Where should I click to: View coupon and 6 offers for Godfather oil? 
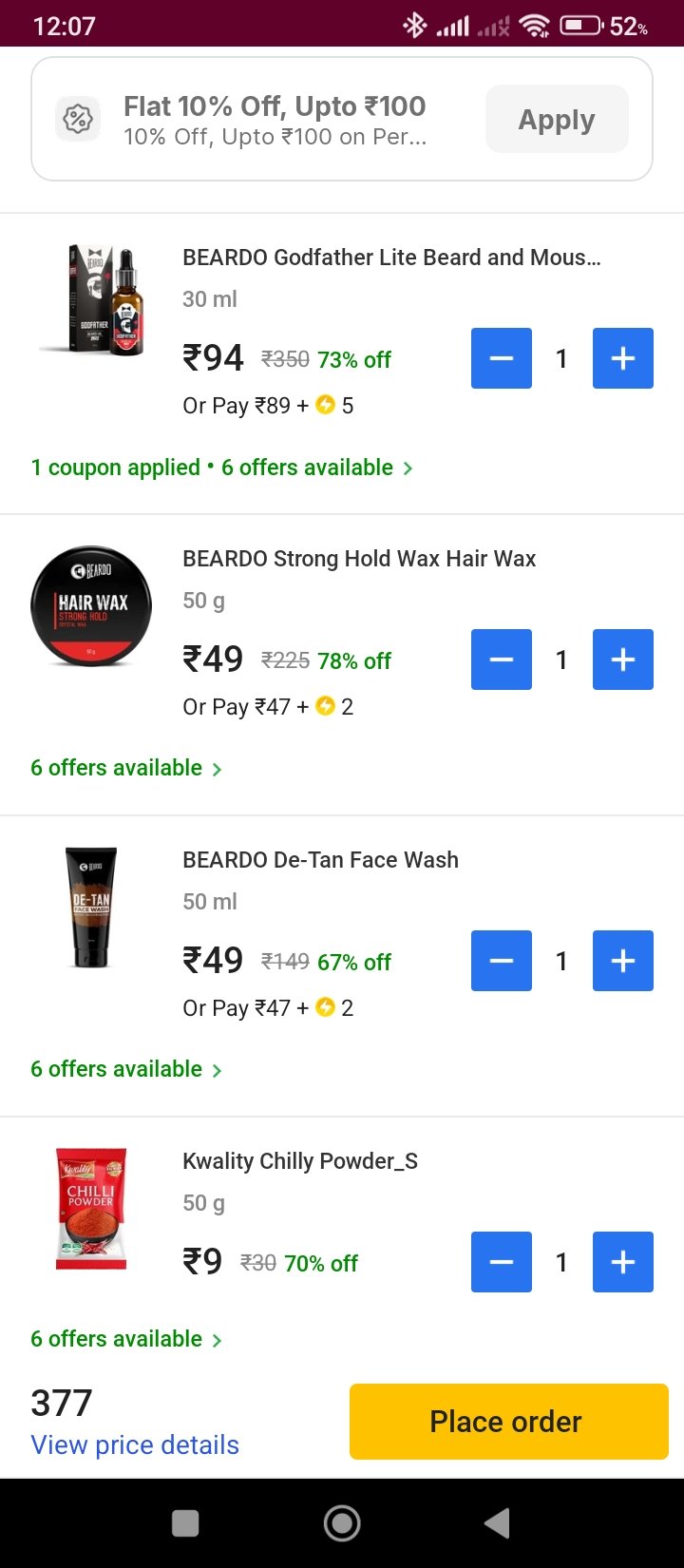(x=221, y=468)
